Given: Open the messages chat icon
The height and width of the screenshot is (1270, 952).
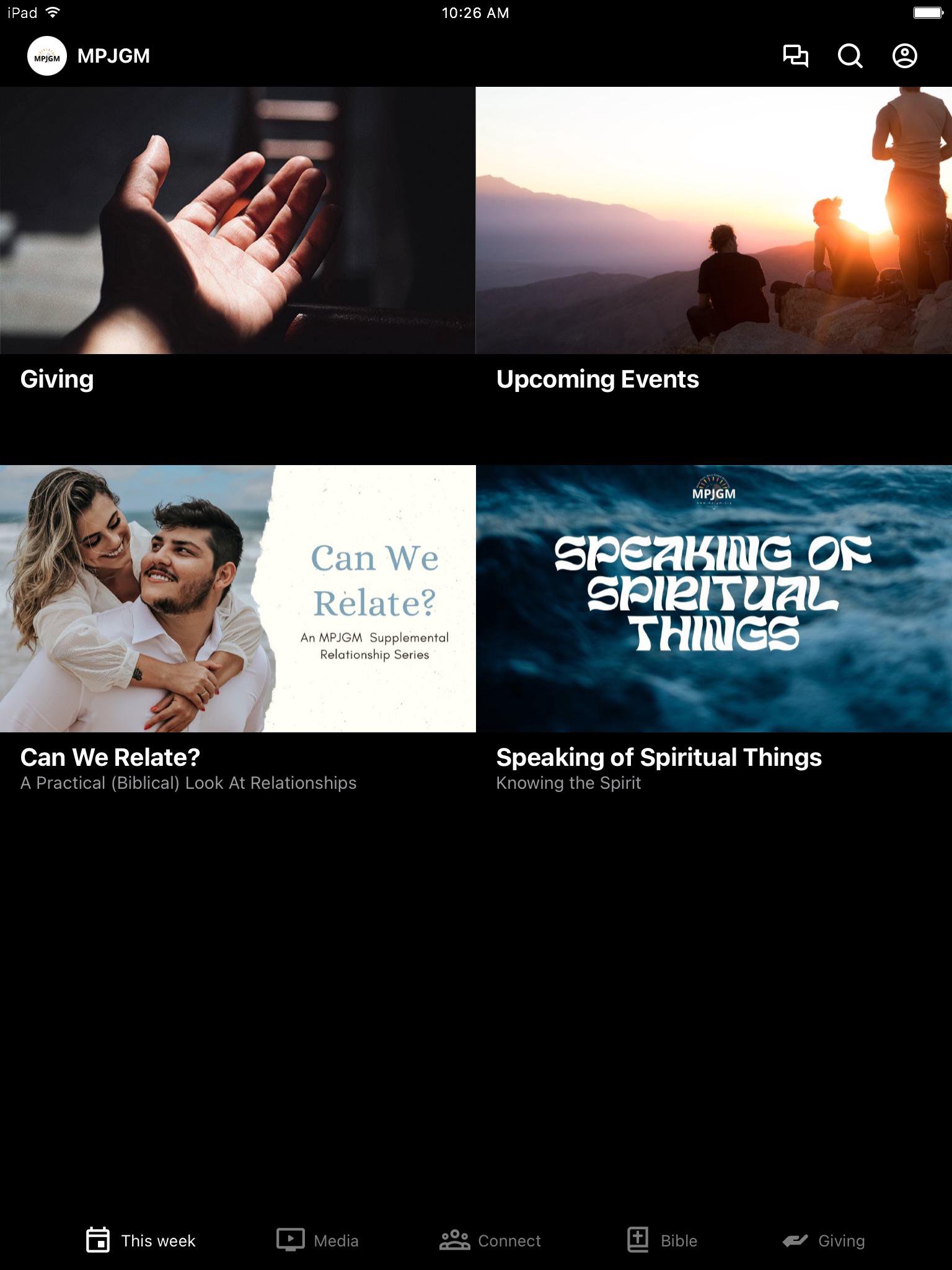Looking at the screenshot, I should click(x=795, y=56).
